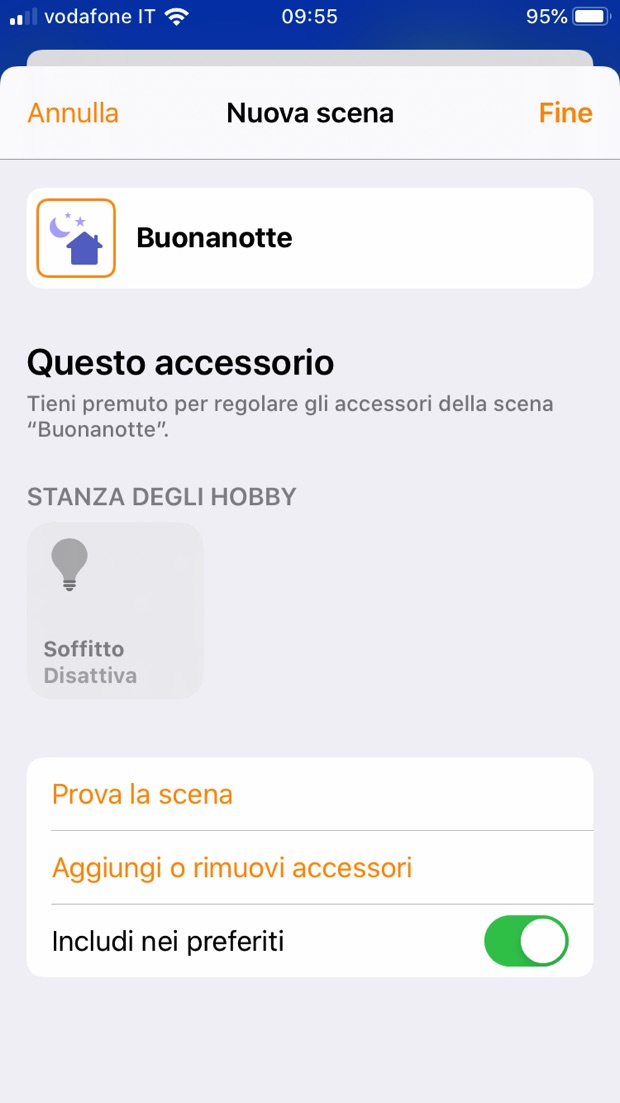Open Aggiungi o rimuovi accessori
The width and height of the screenshot is (620, 1103).
pos(232,867)
